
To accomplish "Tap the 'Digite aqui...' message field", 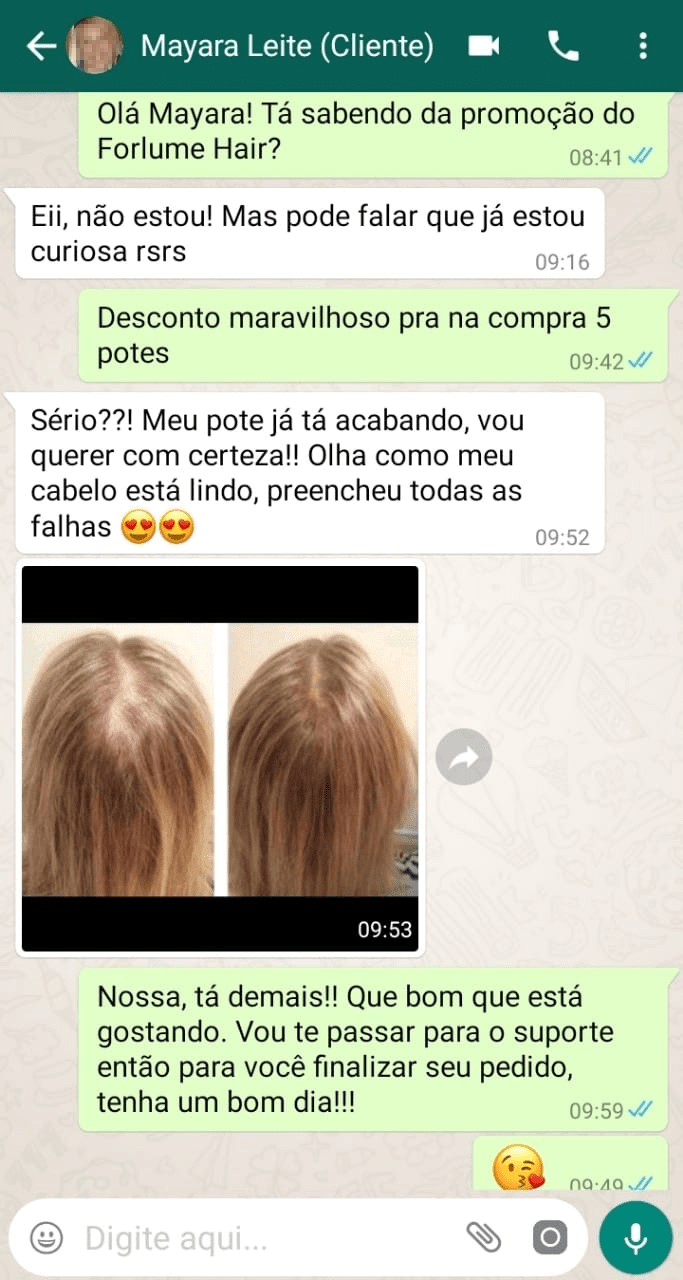I will 260,1239.
